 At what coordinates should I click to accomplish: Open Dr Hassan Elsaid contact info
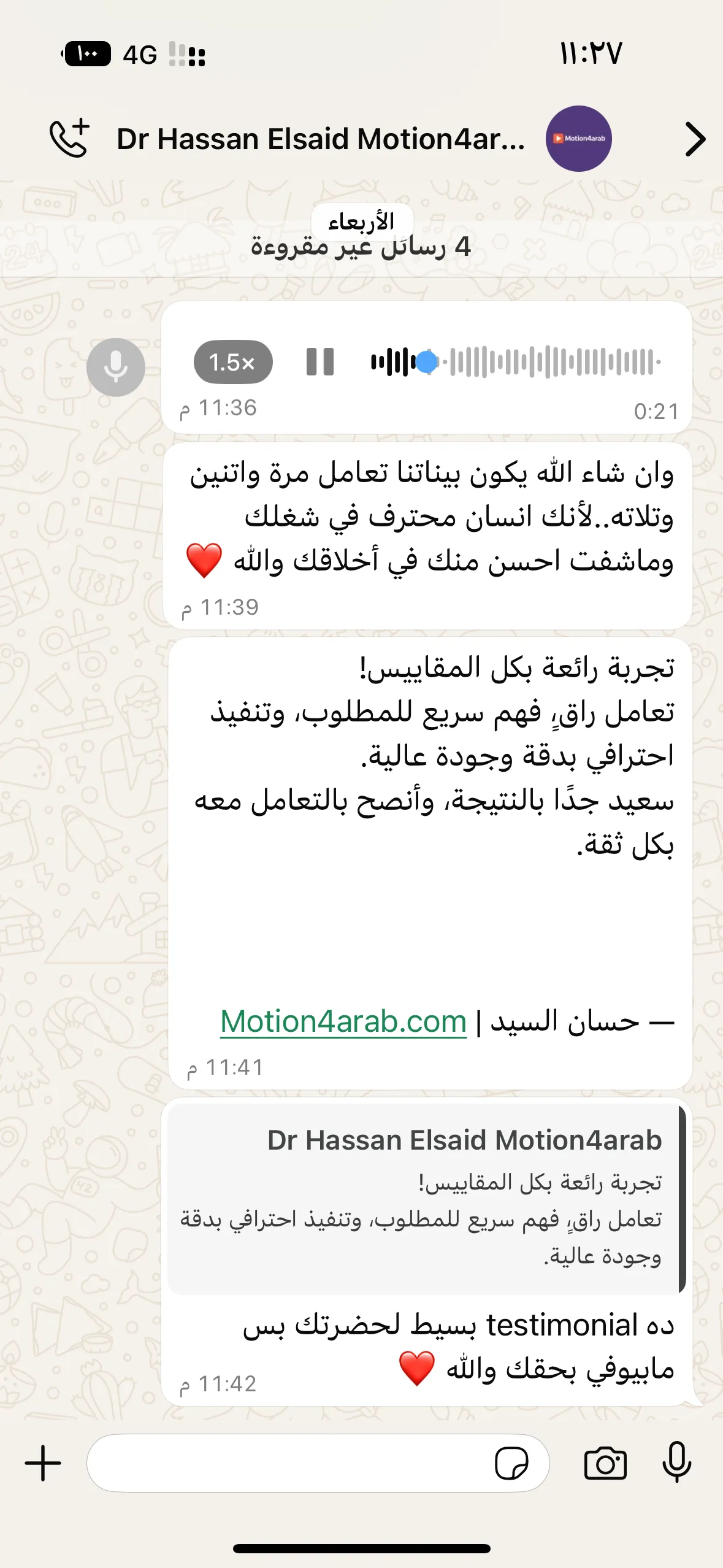click(321, 139)
